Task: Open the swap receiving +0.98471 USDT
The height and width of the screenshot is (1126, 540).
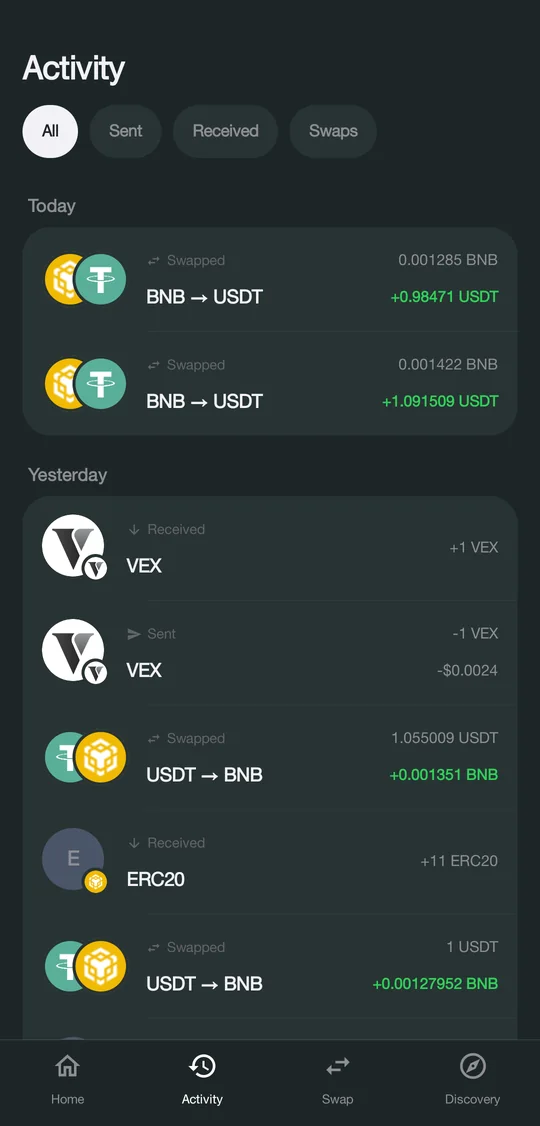Action: (270, 279)
